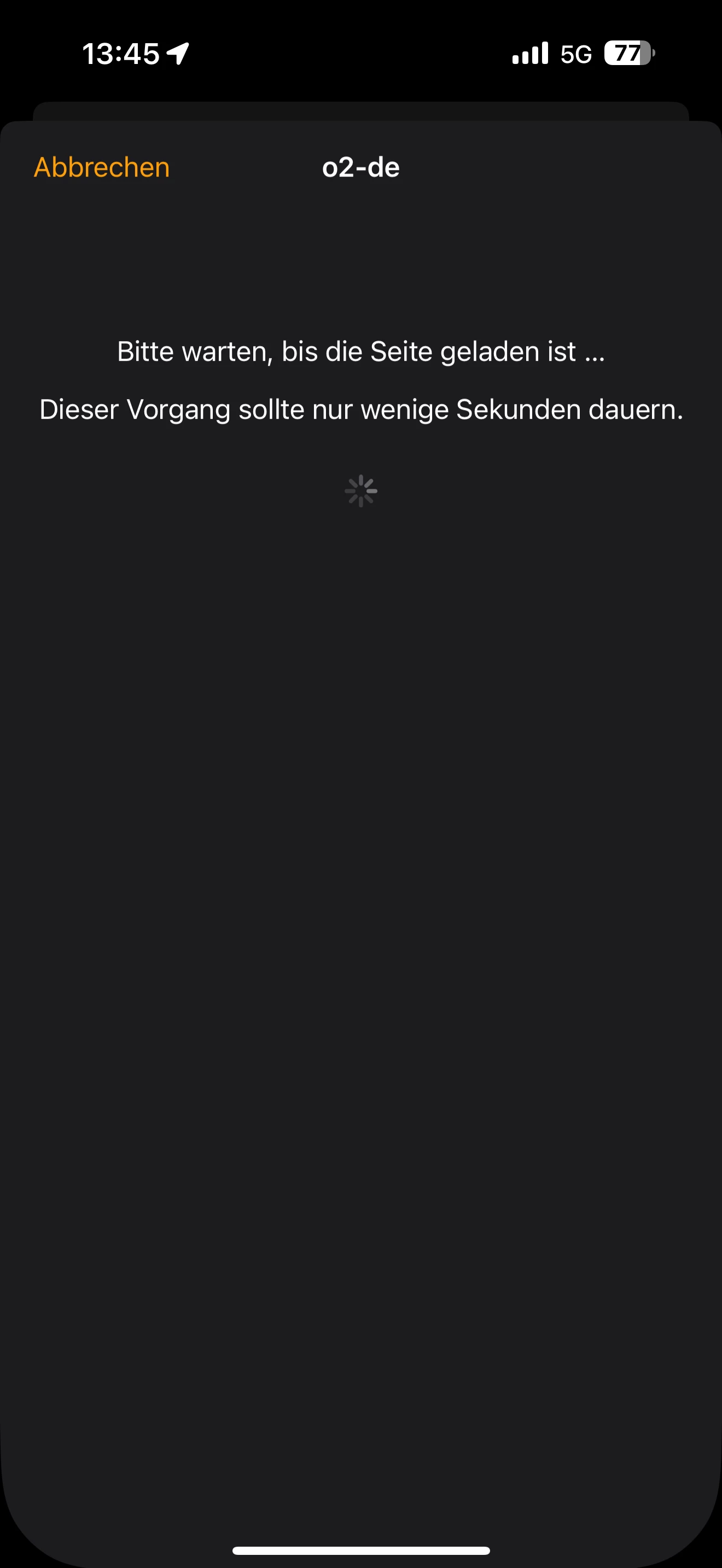Tap Abbrechen to cancel loading

[x=102, y=167]
